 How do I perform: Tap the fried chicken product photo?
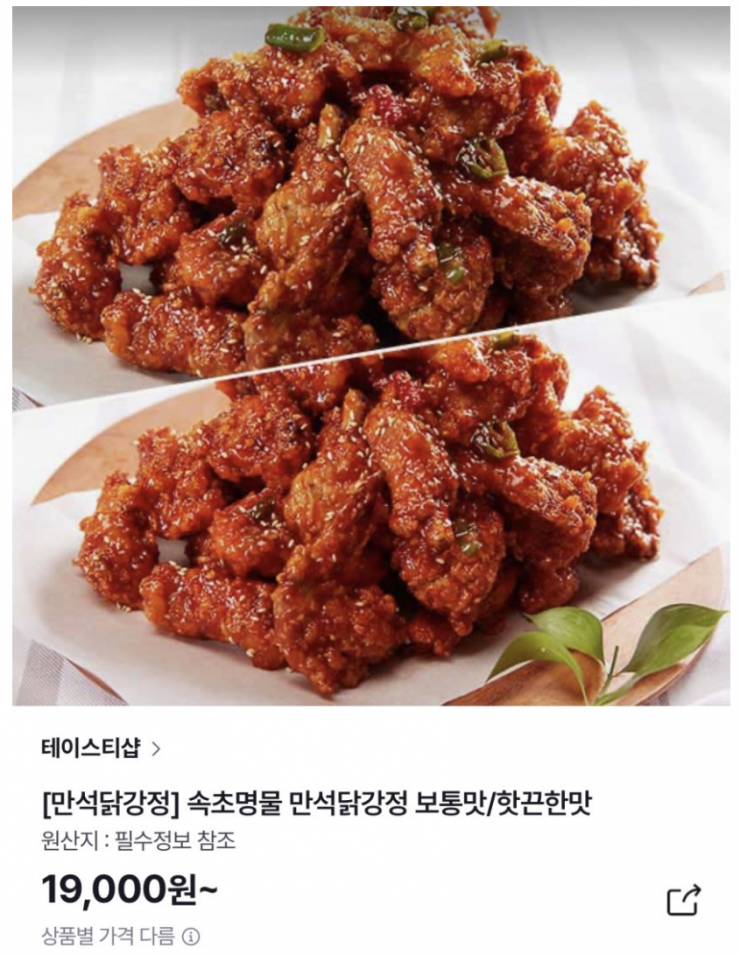pyautogui.click(x=370, y=350)
